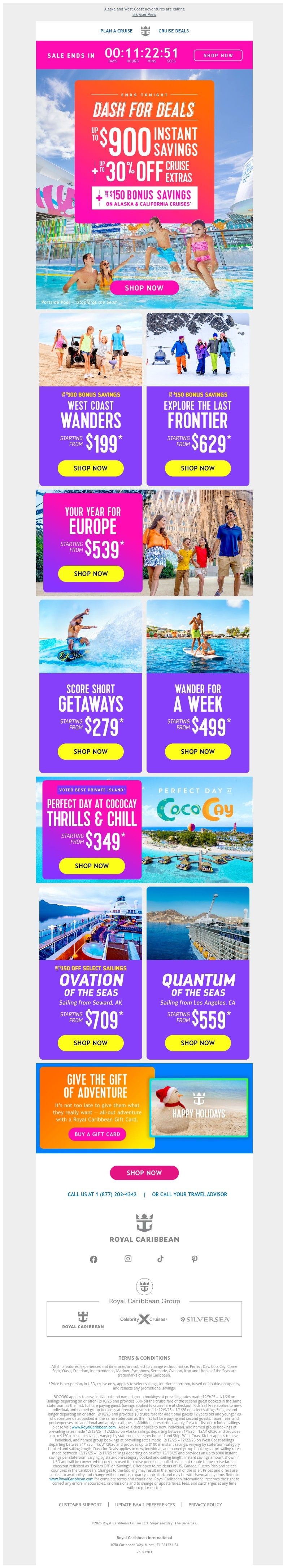Shop the Wander for a Week deal
The width and height of the screenshot is (283, 1568).
pyautogui.click(x=197, y=751)
